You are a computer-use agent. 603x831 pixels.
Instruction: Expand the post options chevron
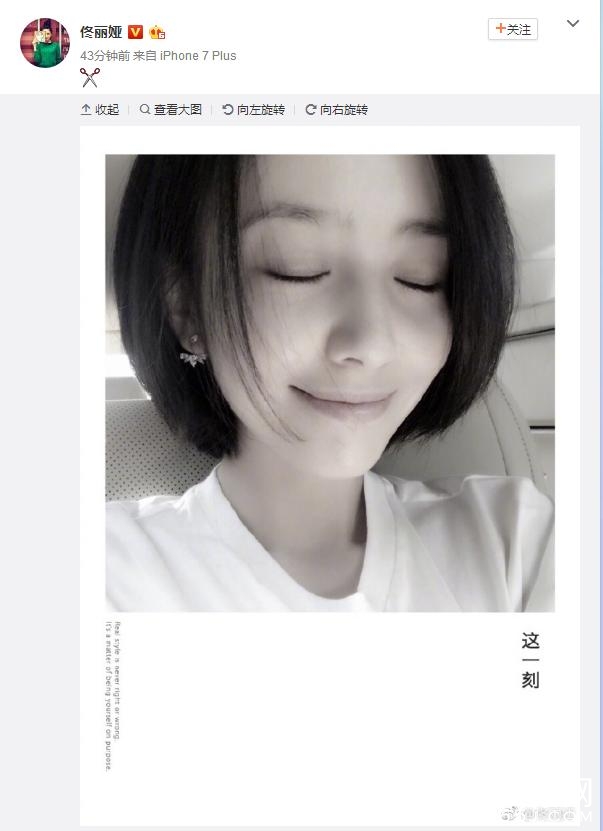(573, 24)
